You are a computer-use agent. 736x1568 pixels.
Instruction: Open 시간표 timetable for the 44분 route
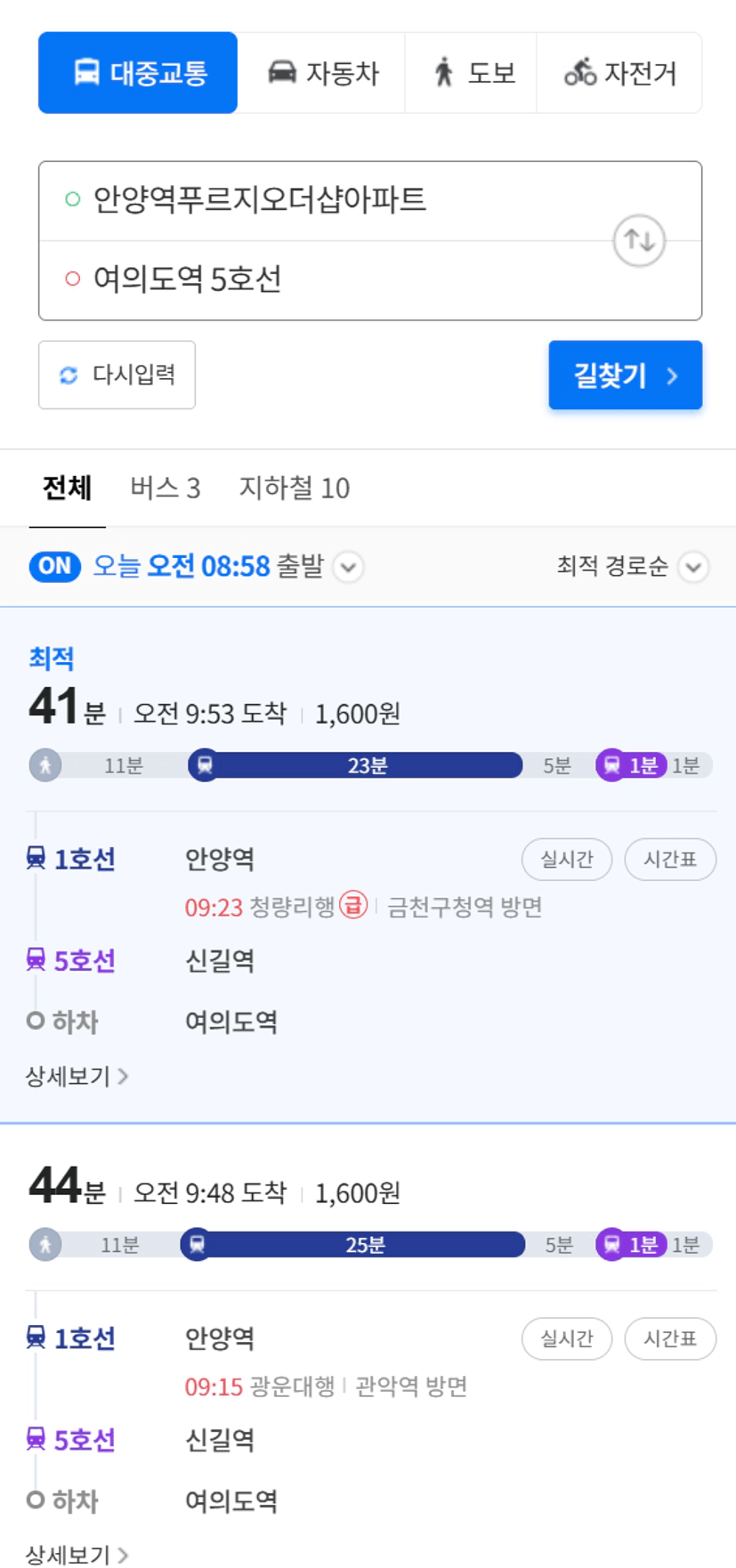(670, 1339)
